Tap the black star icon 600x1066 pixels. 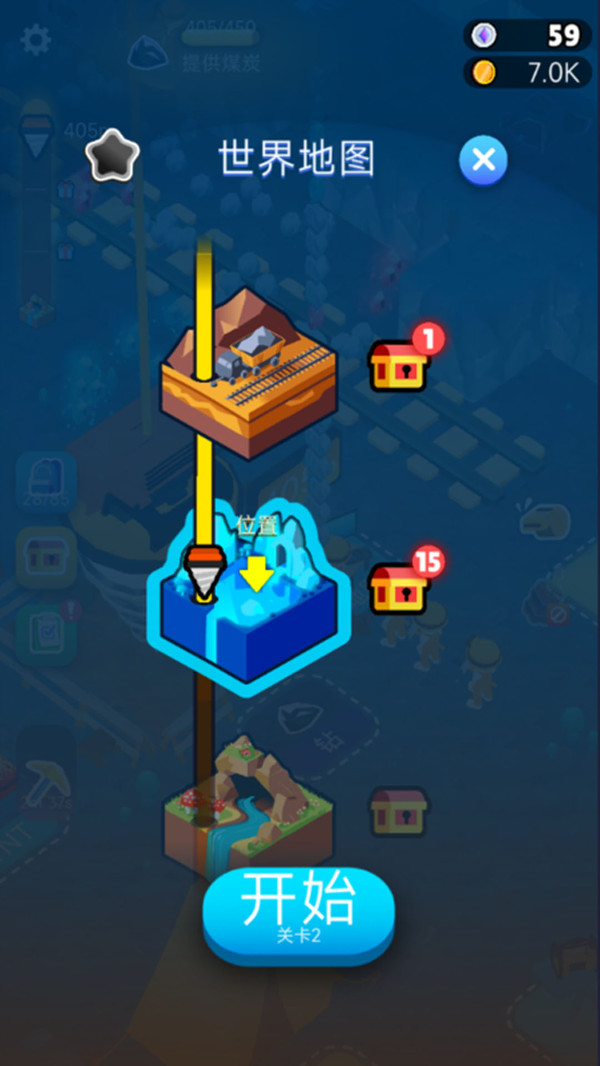point(110,157)
